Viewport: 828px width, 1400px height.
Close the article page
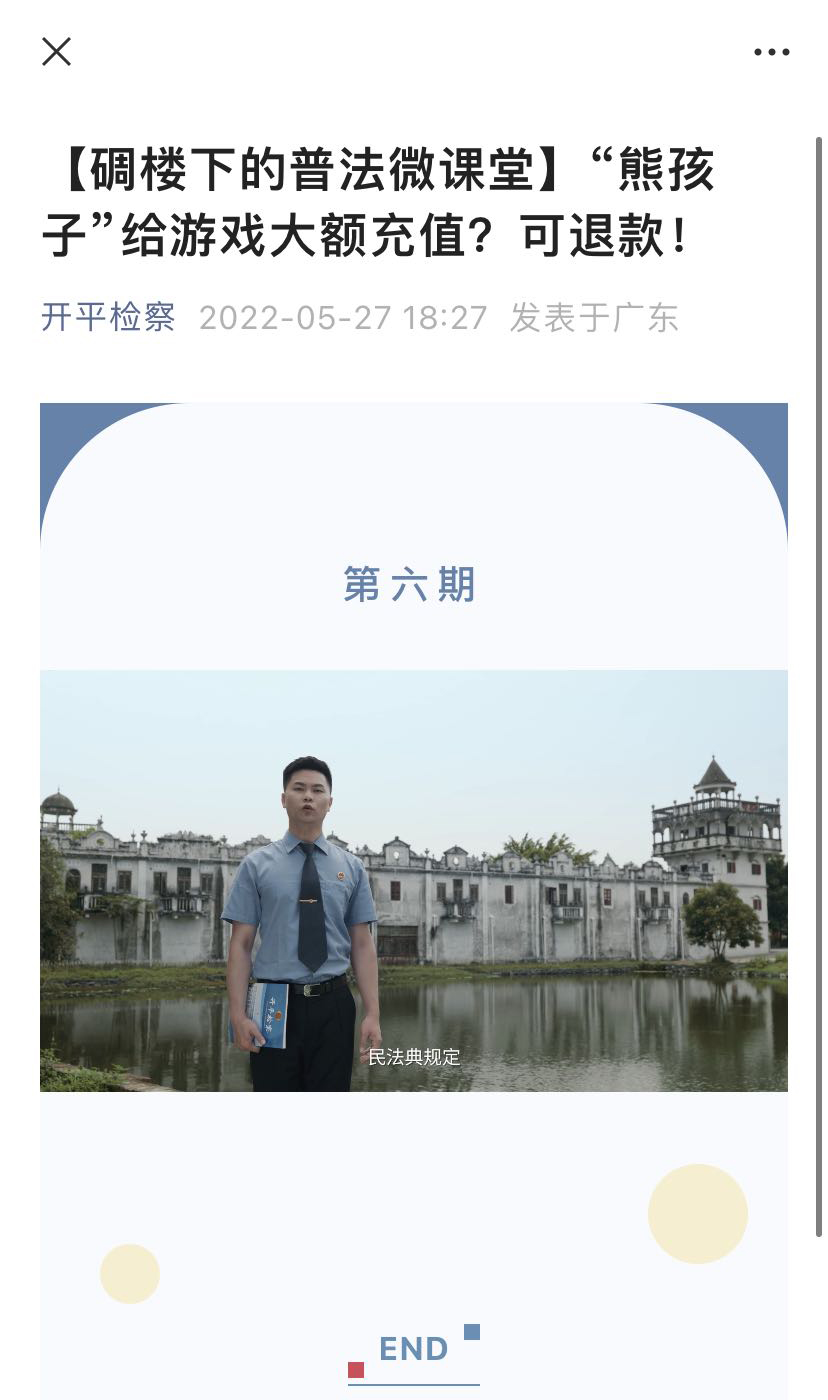(x=56, y=51)
